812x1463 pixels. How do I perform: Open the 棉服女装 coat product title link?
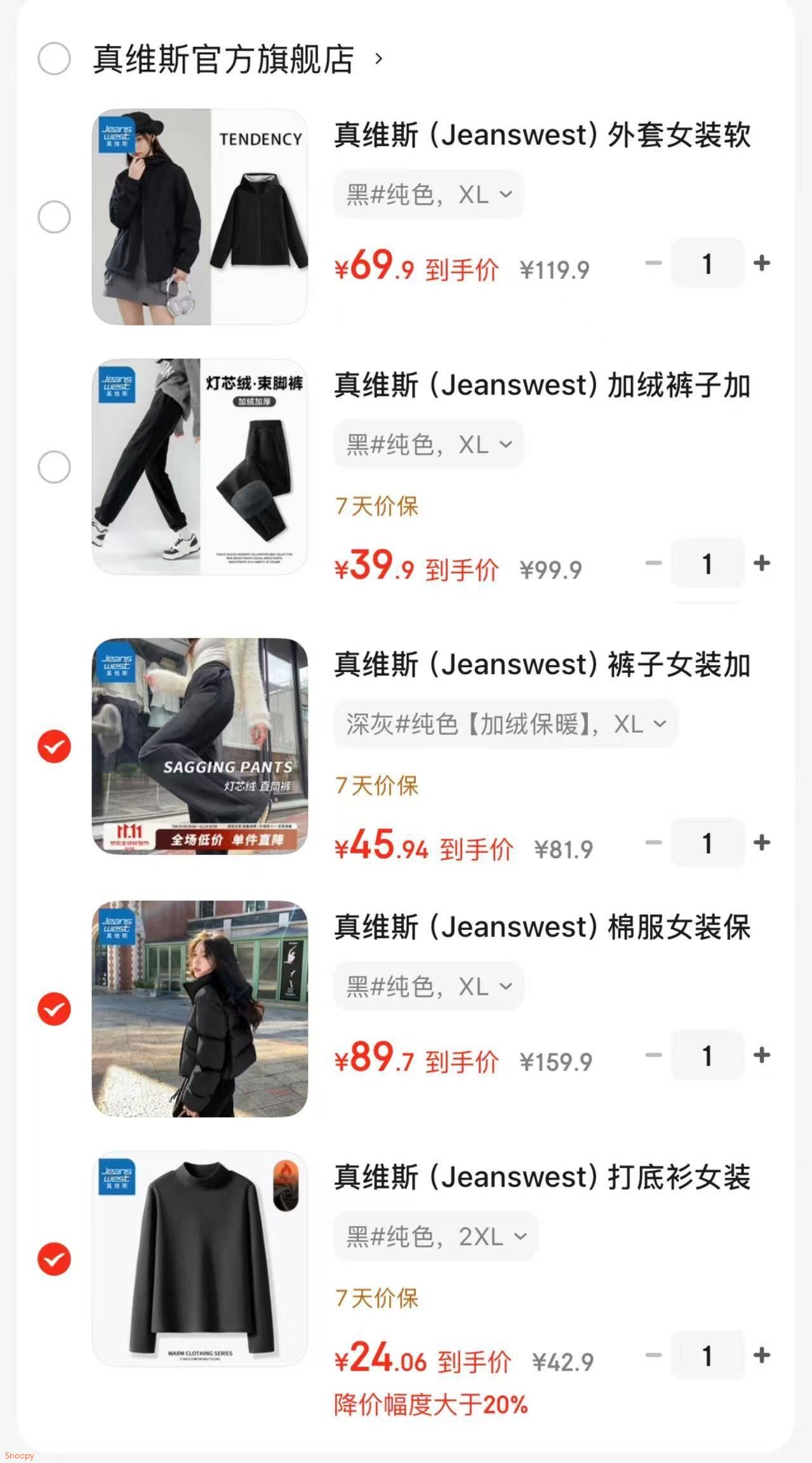click(x=543, y=927)
